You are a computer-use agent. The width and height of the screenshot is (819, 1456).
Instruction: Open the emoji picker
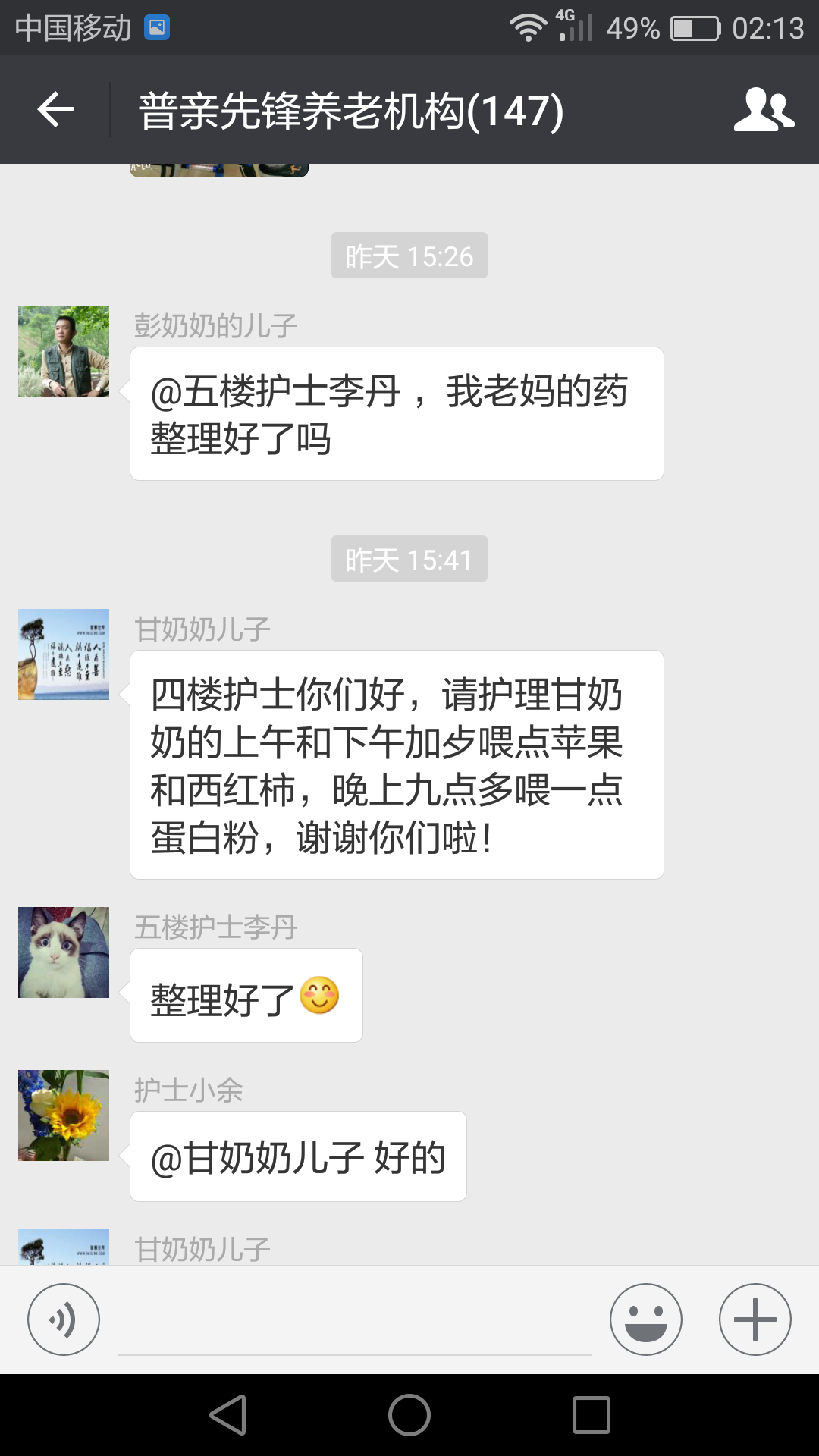point(645,1319)
